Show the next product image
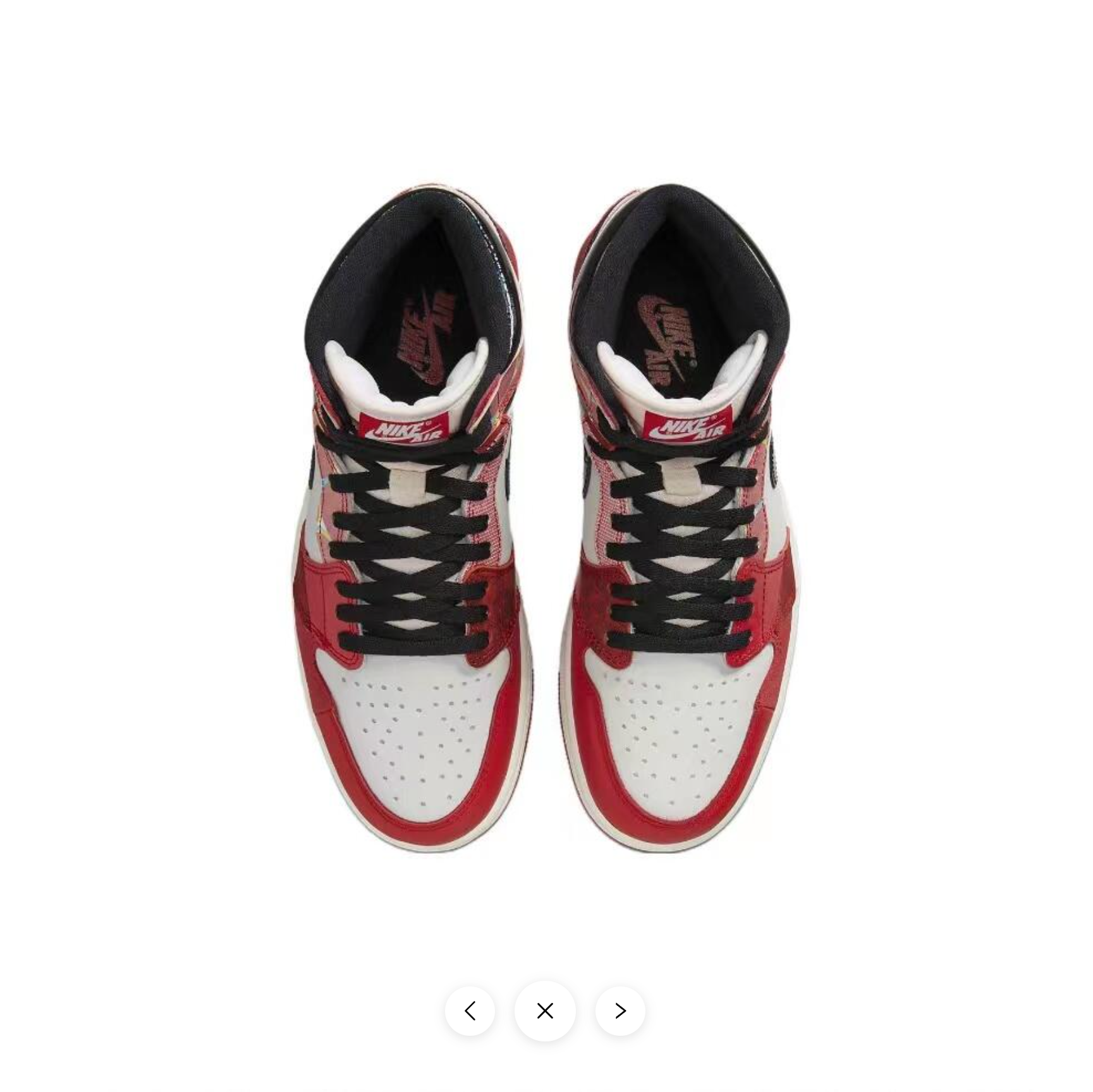This screenshot has height=1092, width=1093. point(620,1011)
